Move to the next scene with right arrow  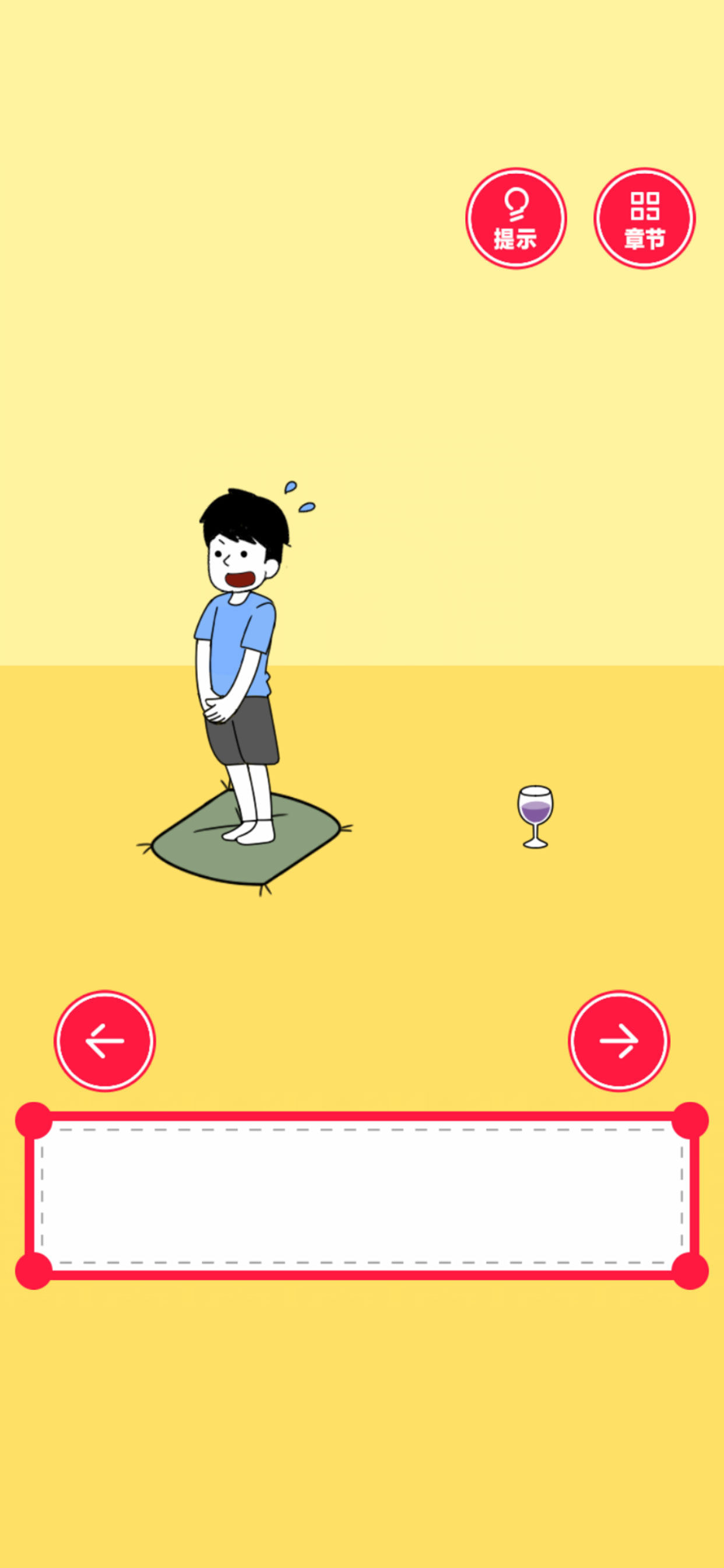(618, 1041)
